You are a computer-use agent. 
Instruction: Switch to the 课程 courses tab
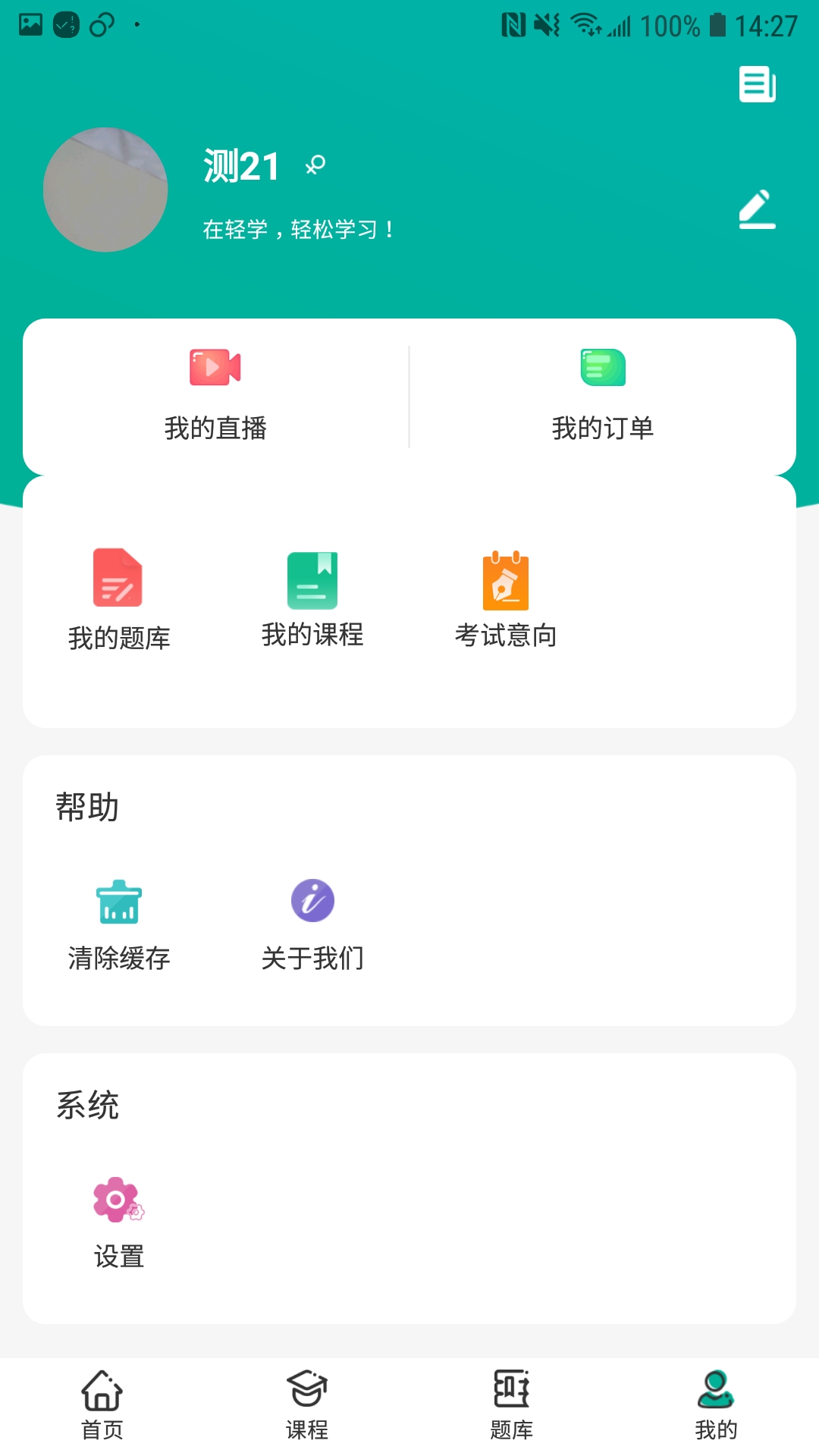[307, 1405]
